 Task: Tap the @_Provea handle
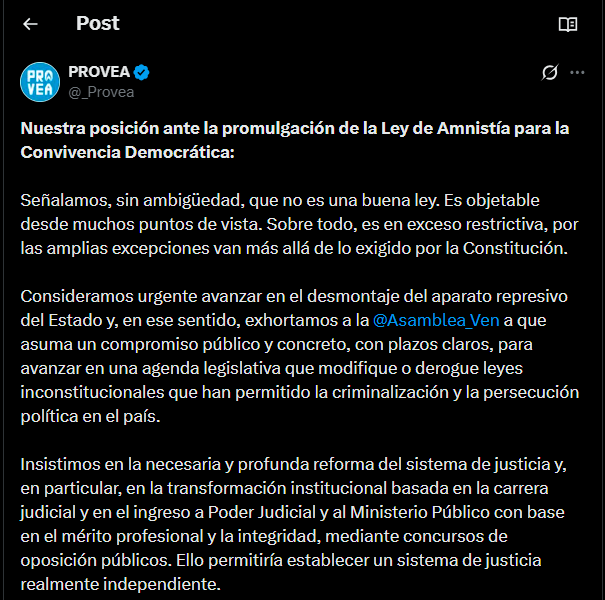101,92
